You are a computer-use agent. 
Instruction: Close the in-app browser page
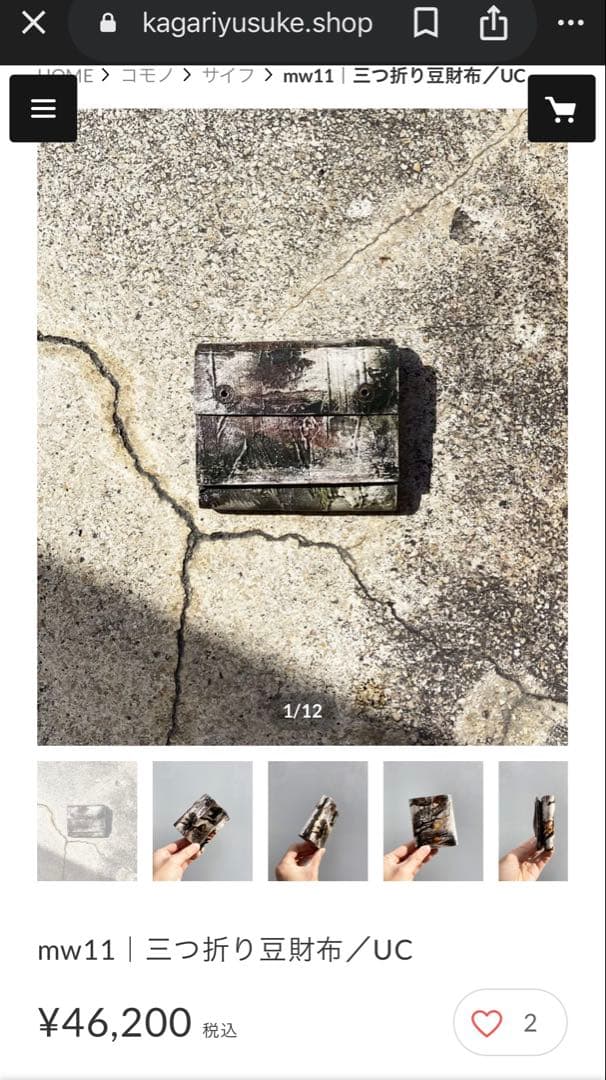(33, 23)
